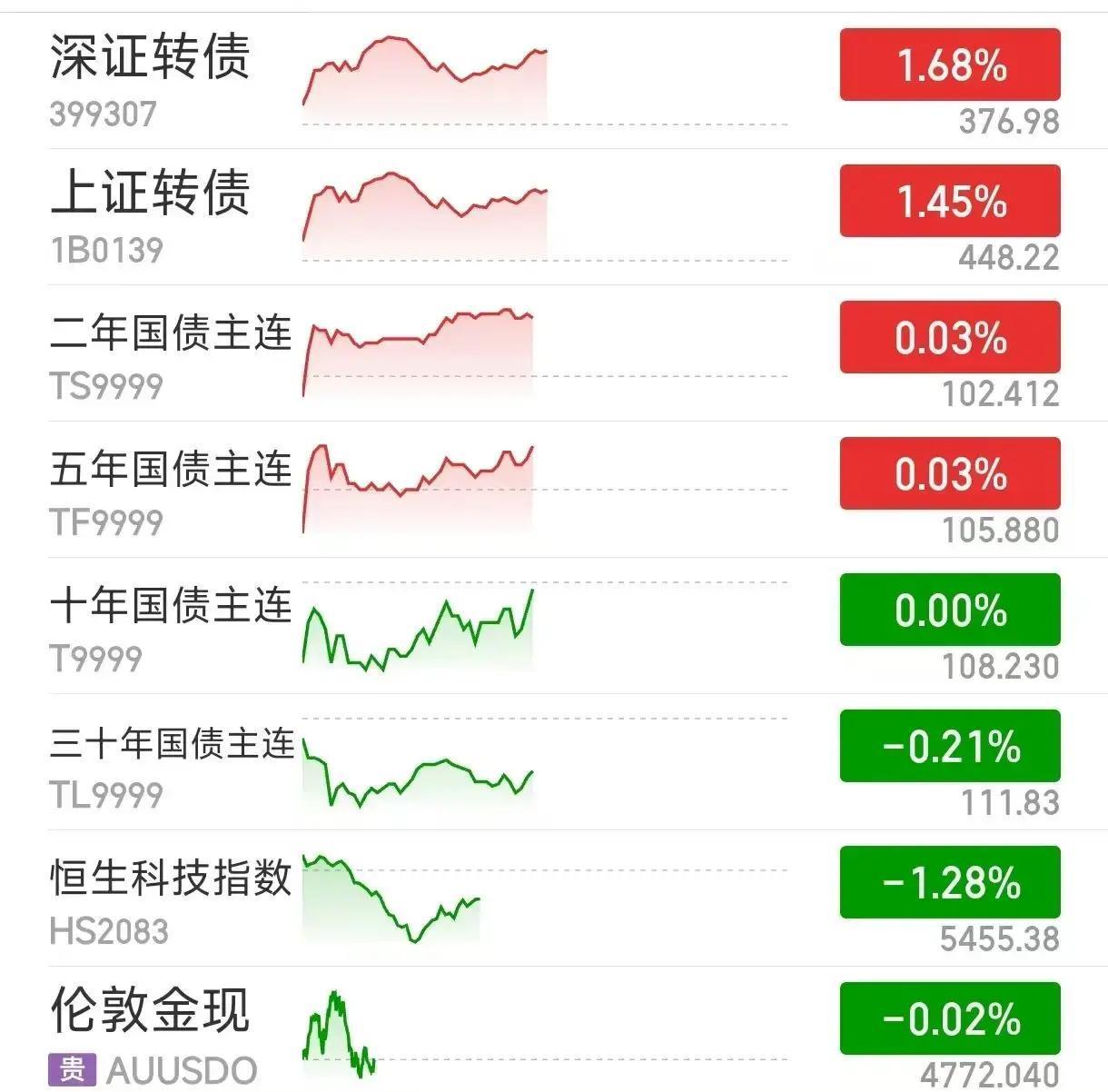Open 五年国债主连 TF9999 details
1108x1092 pixels.
coord(554,490)
